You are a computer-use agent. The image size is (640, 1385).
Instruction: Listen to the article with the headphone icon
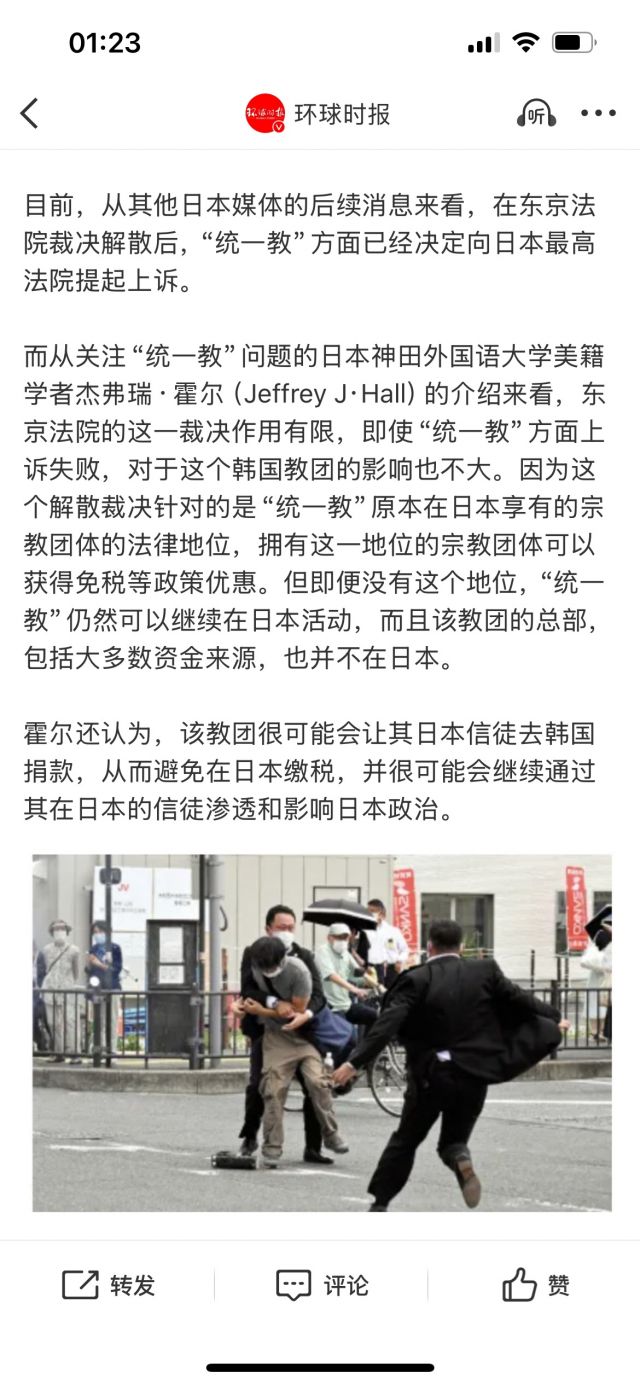[537, 114]
